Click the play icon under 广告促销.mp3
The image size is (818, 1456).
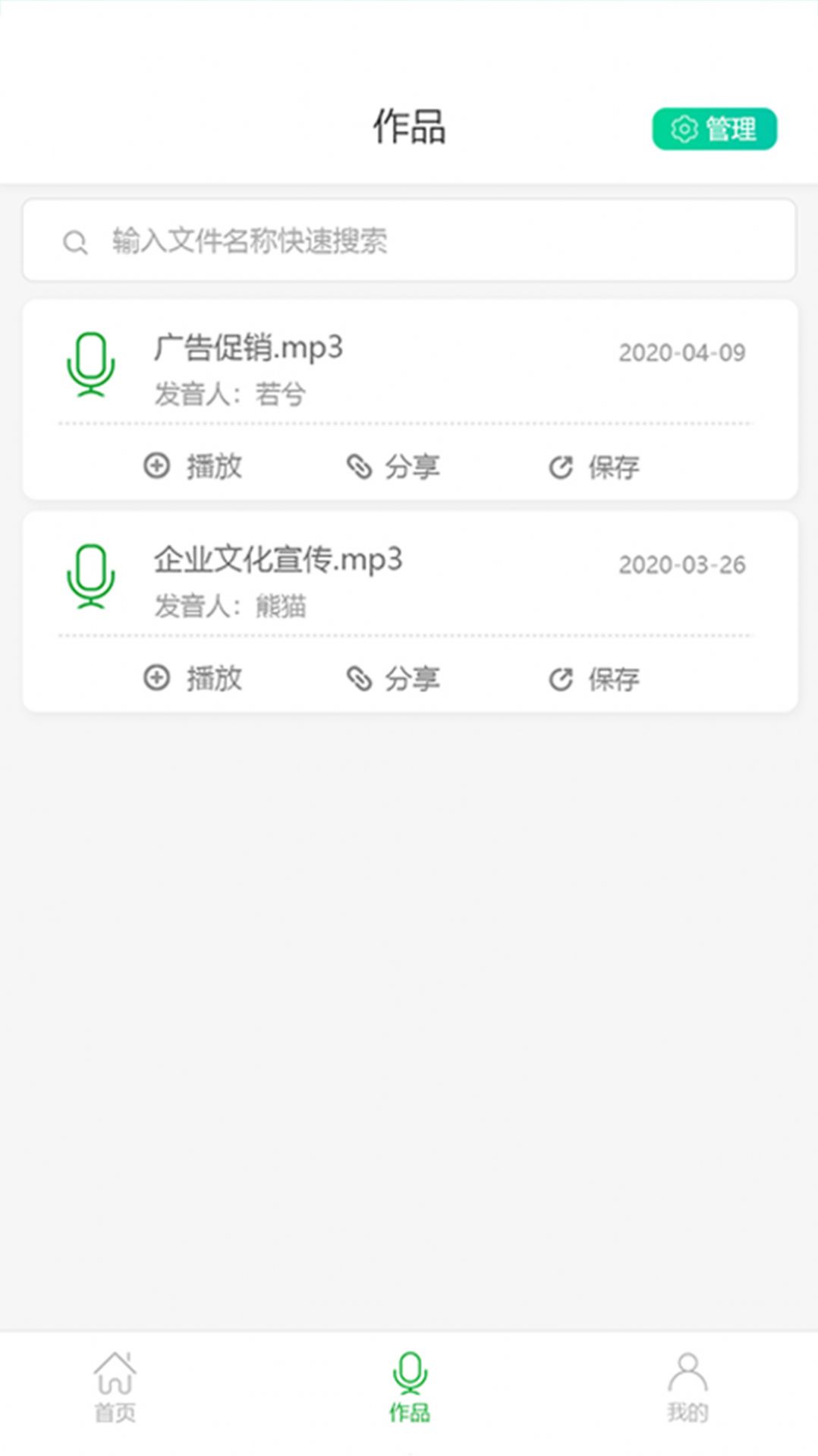[157, 466]
